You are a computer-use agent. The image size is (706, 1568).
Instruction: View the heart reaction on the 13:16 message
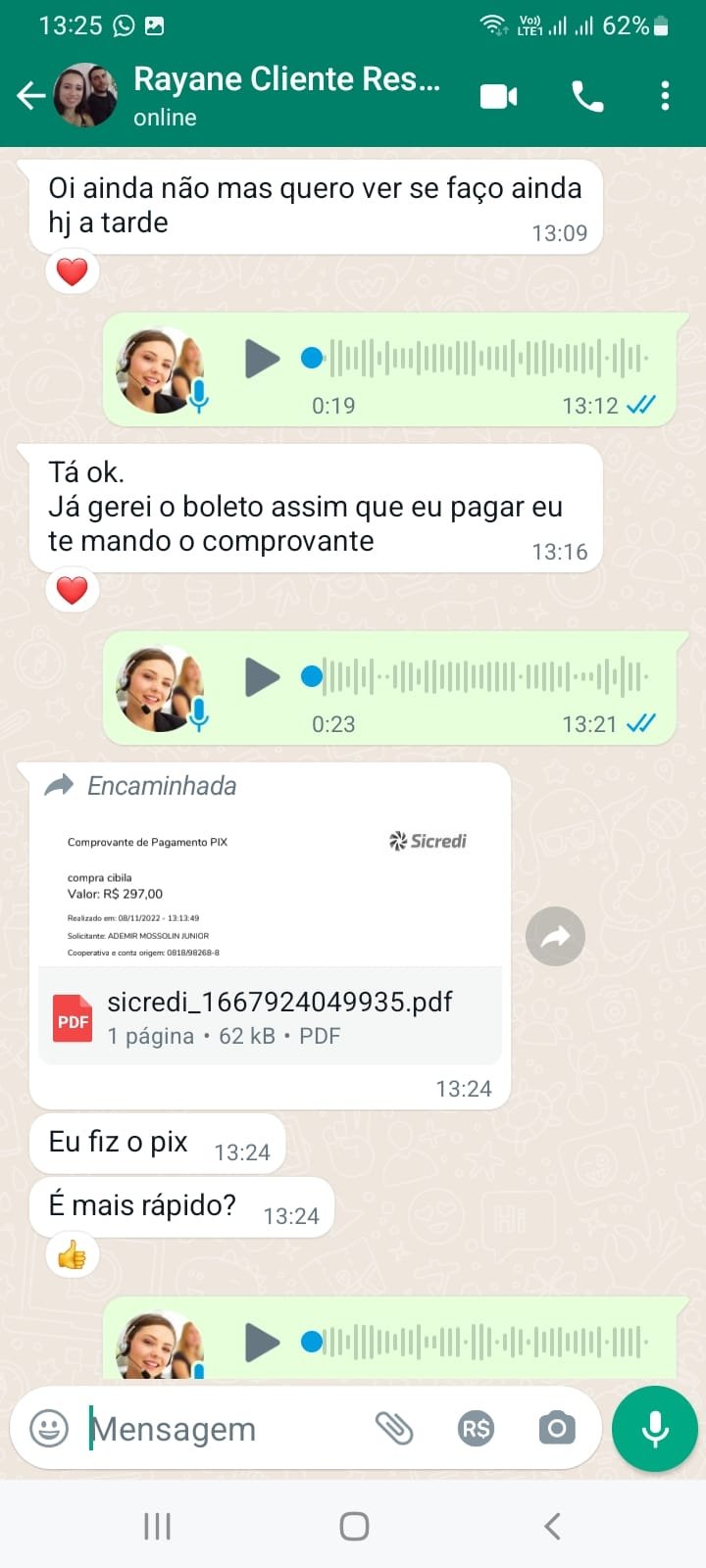click(x=73, y=591)
